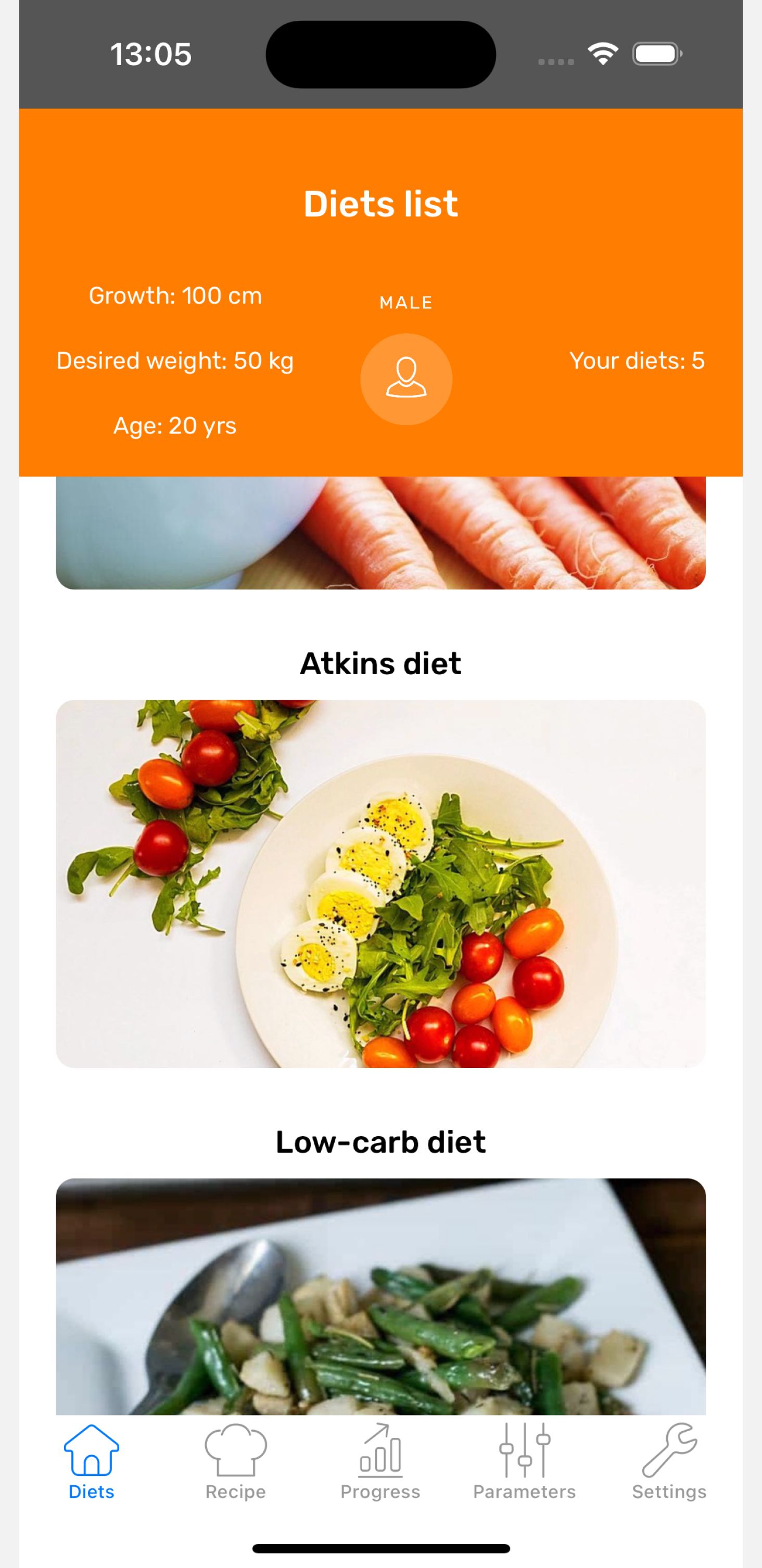This screenshot has width=762, height=1568.
Task: Go to the Progress tab
Action: click(x=380, y=1462)
